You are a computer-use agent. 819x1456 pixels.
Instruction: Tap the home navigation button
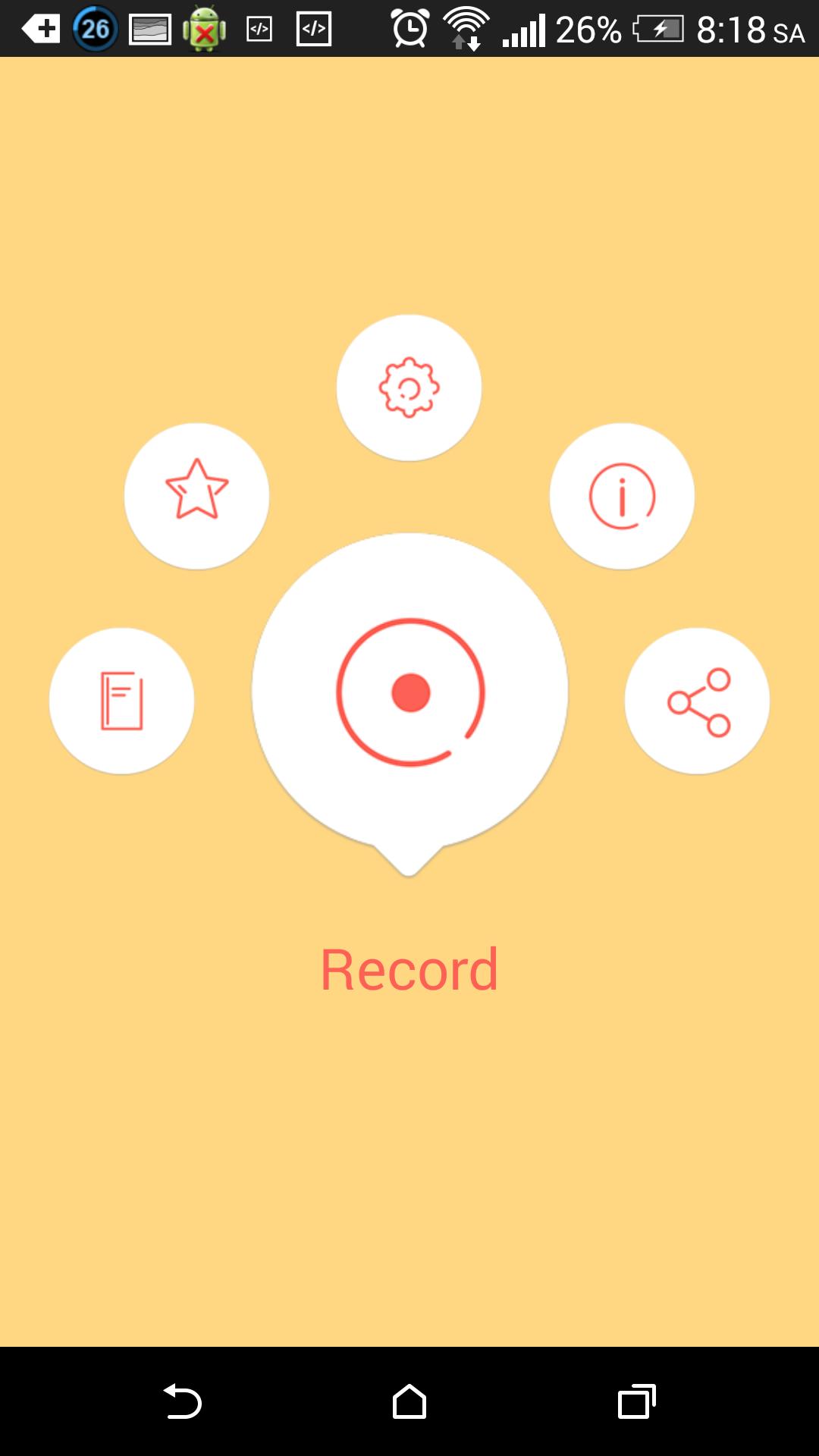409,1399
